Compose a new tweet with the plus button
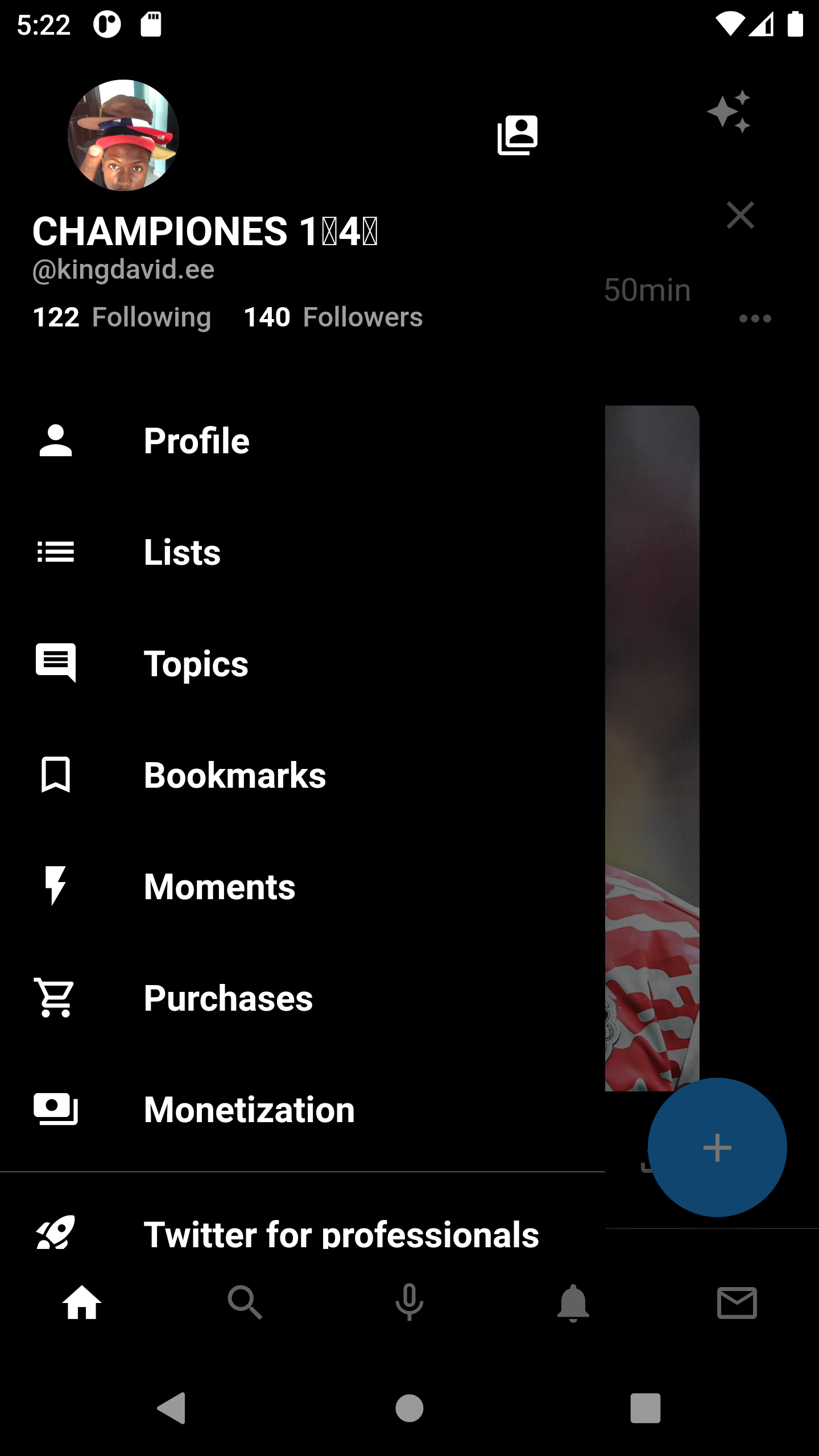Screen dimensions: 819x1456 717,1147
